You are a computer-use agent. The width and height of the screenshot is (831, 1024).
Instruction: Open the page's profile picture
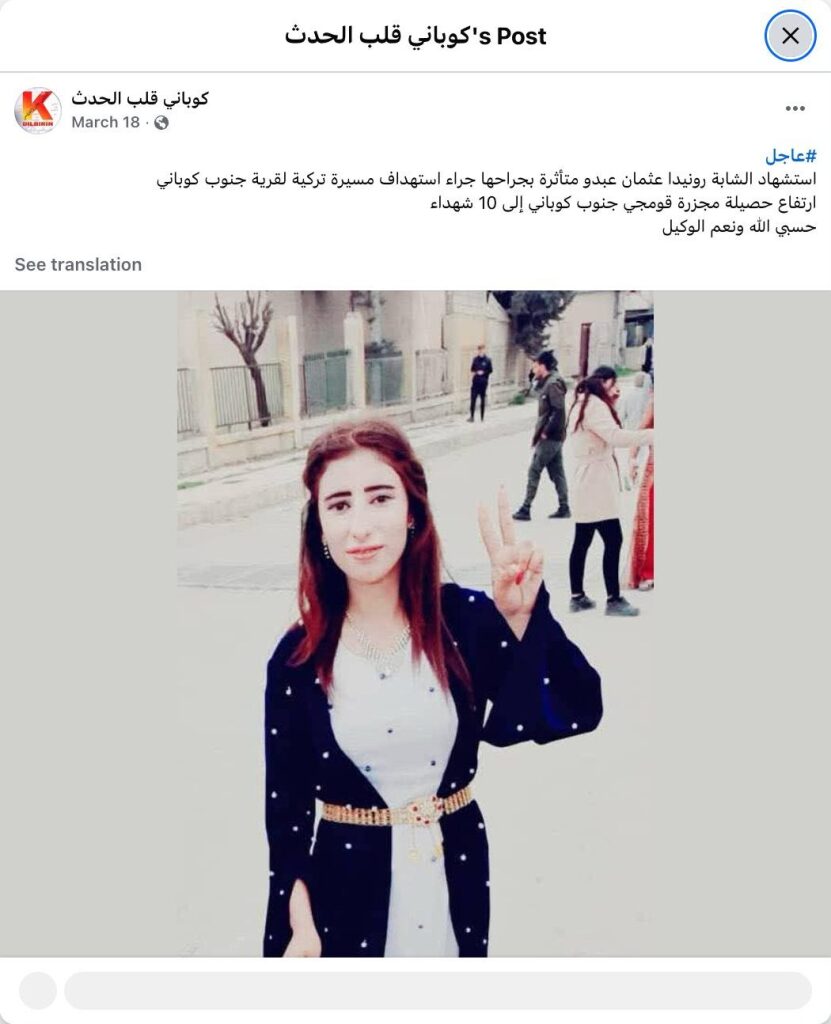[38, 110]
